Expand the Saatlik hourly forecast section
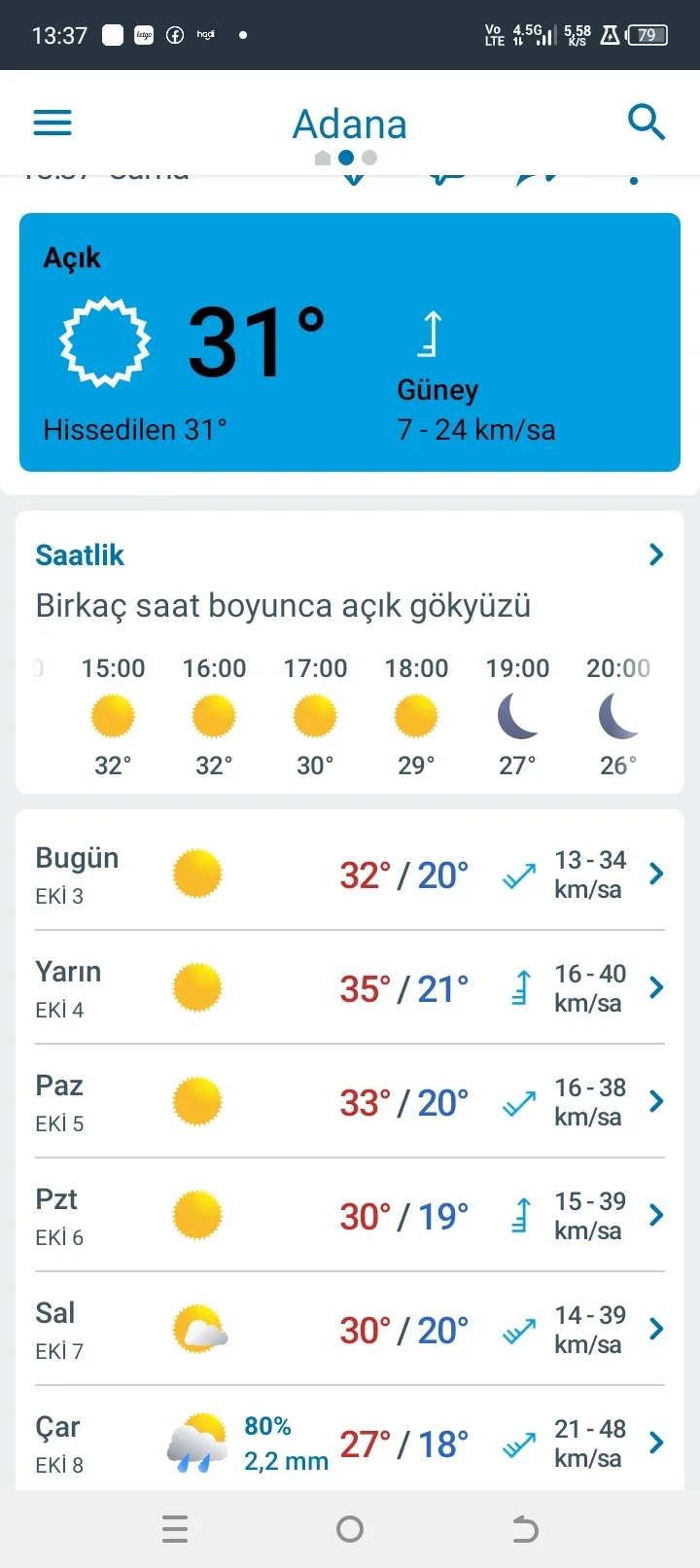The height and width of the screenshot is (1568, 700). point(654,554)
